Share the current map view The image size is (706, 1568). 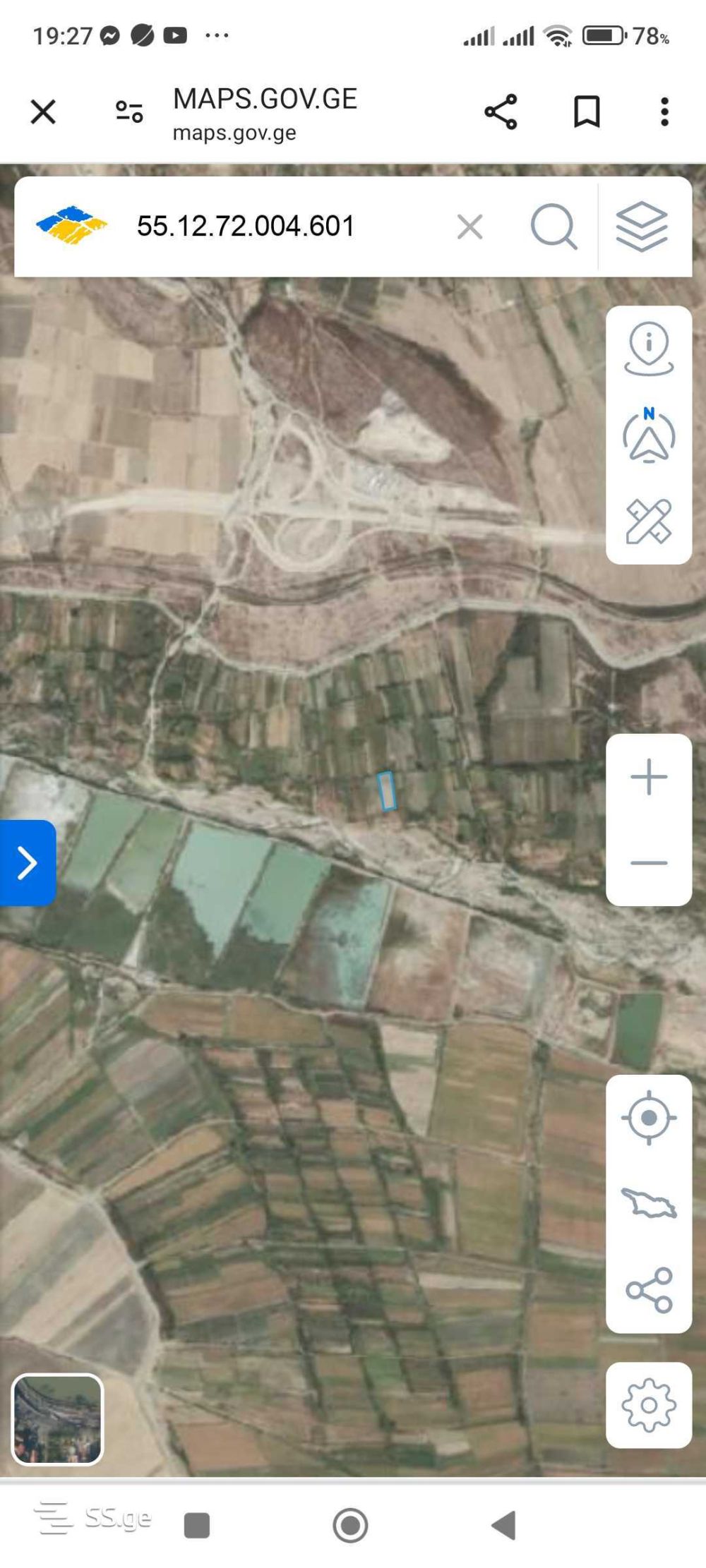click(649, 1290)
